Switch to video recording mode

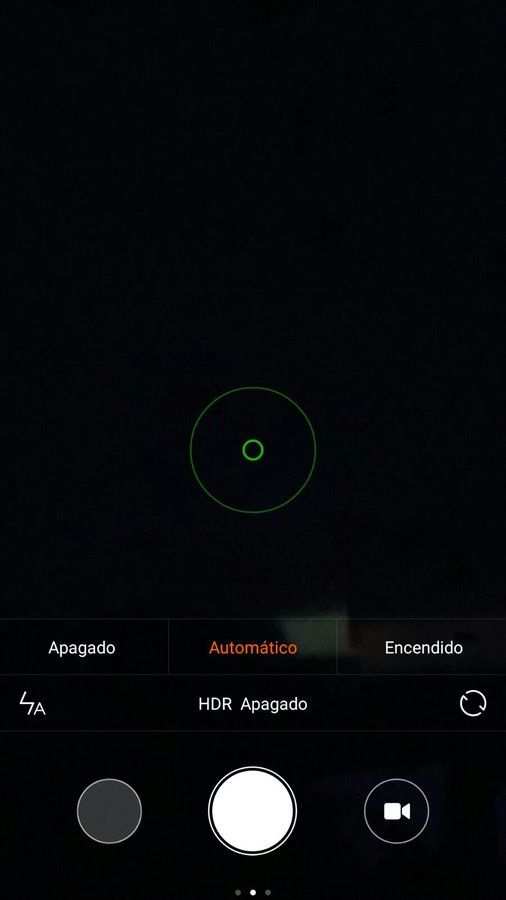(x=396, y=811)
